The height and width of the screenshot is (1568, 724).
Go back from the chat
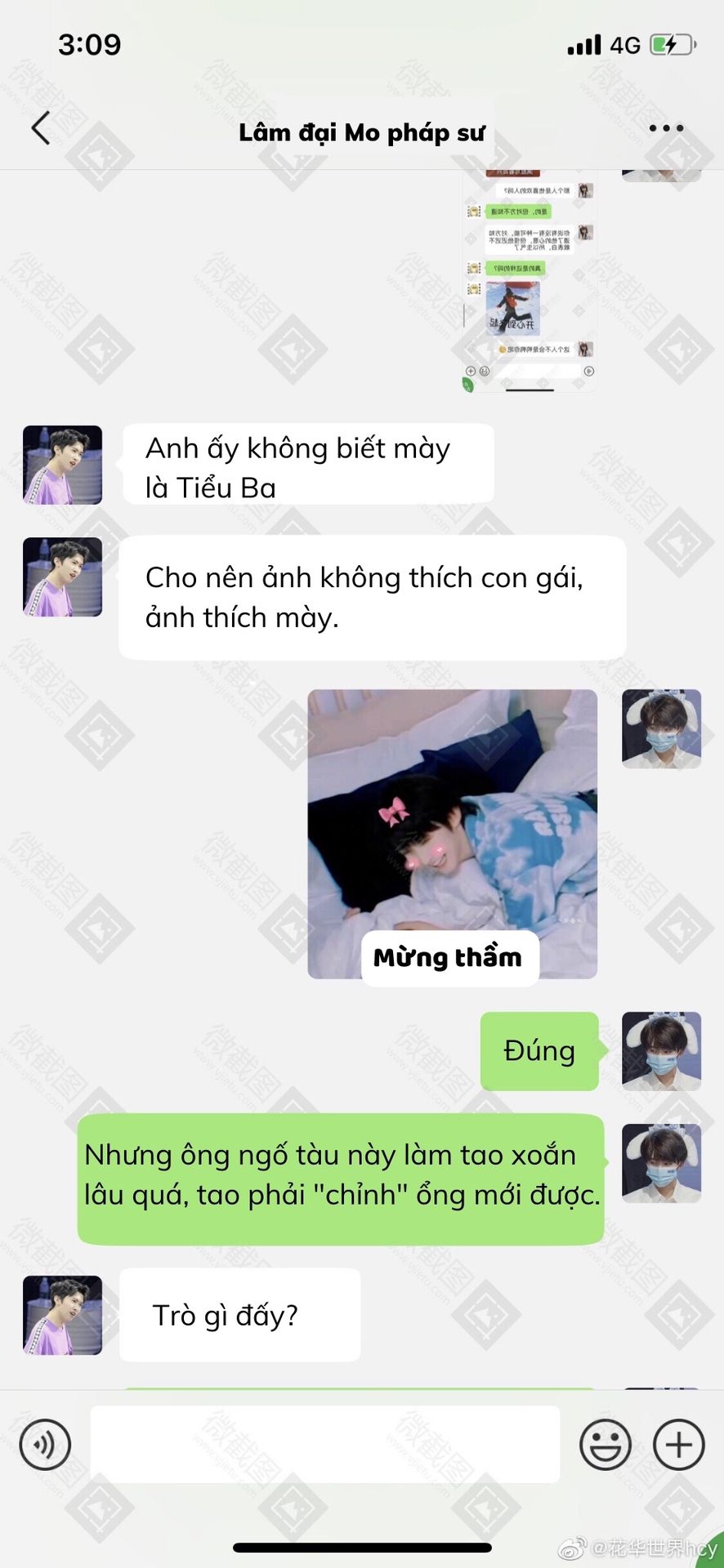(x=41, y=128)
